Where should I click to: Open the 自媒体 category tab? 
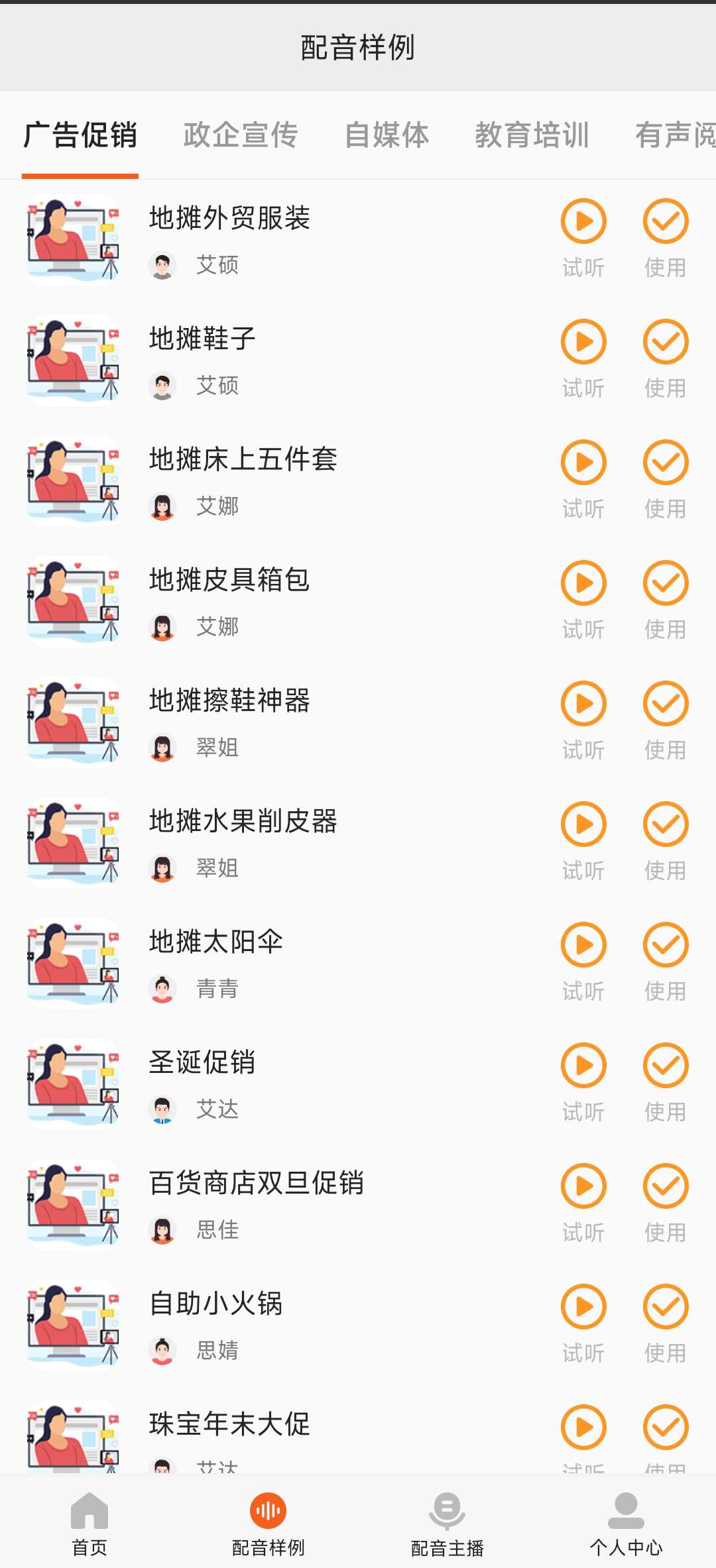387,135
